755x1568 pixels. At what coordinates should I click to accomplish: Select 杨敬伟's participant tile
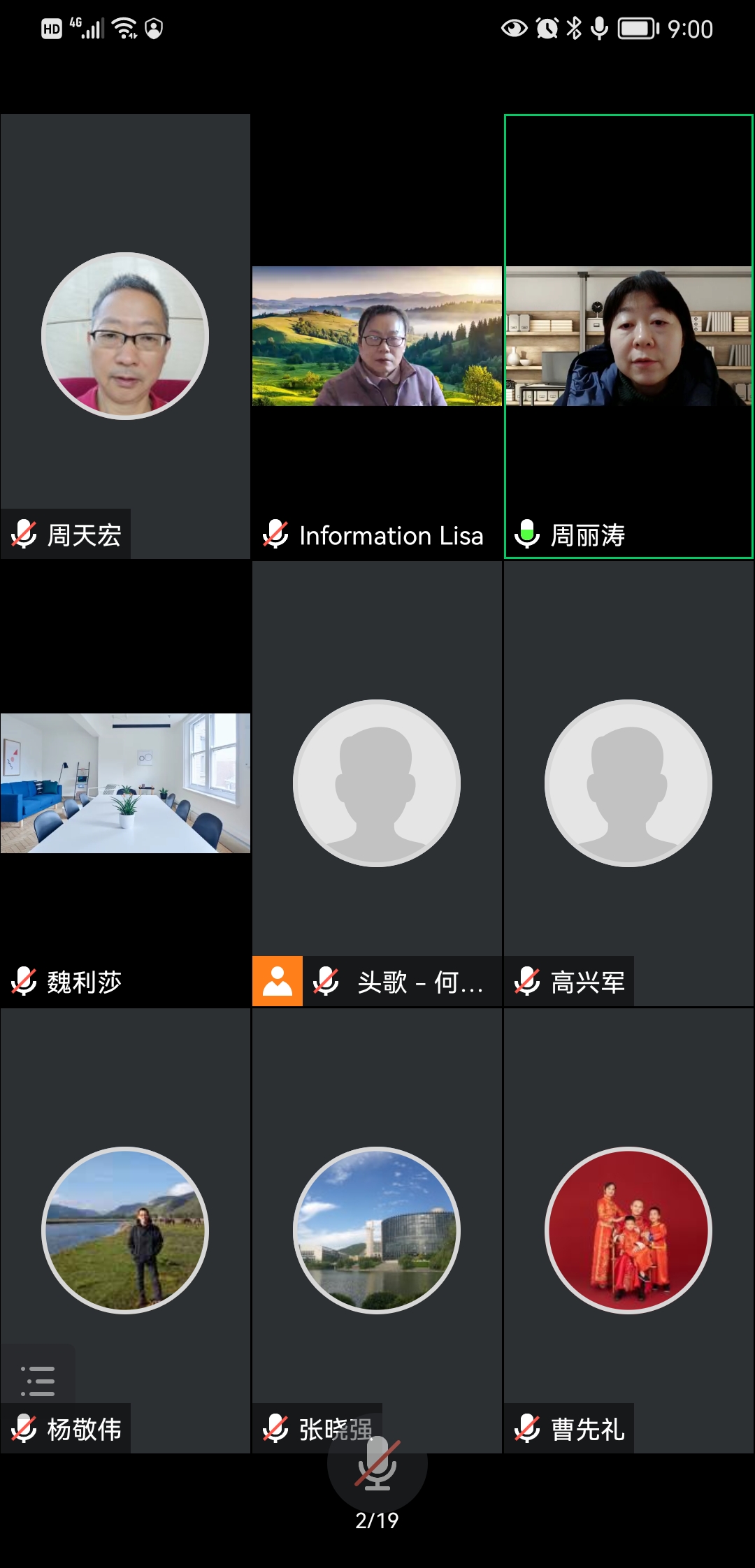125,1230
